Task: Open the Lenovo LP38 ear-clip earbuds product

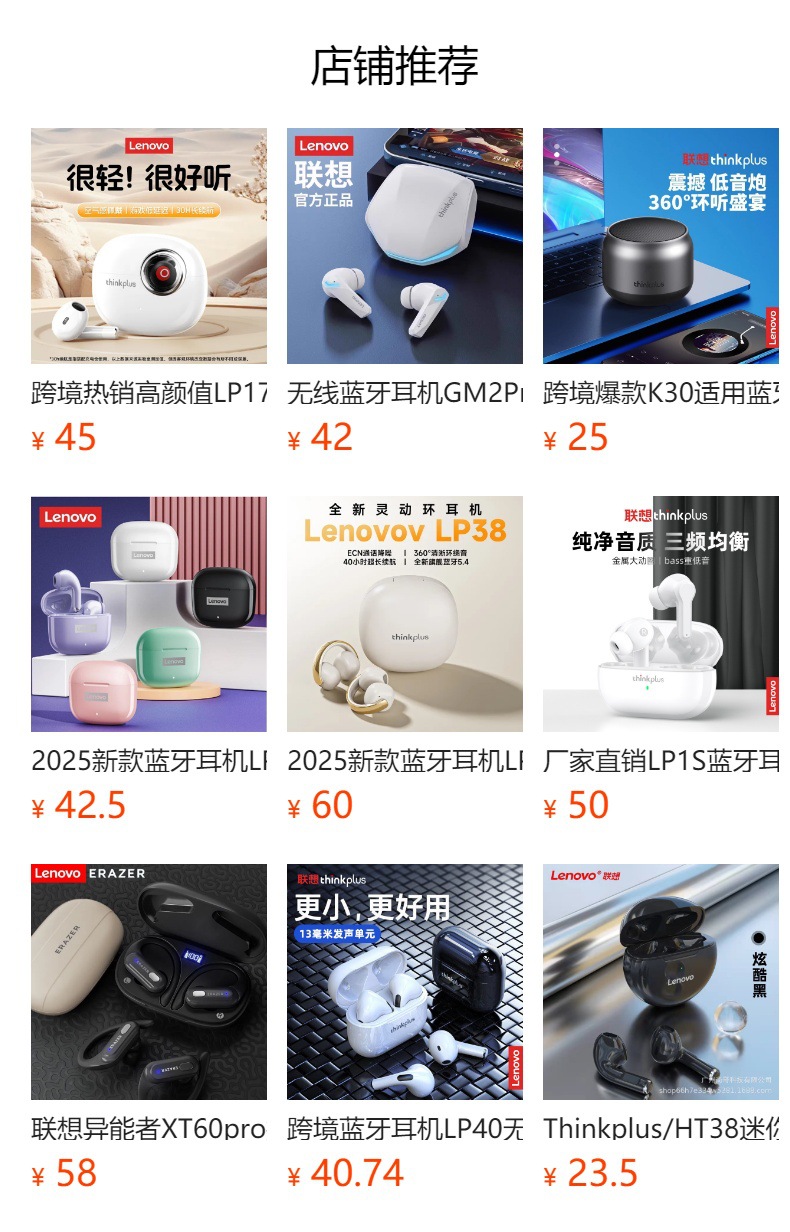Action: coord(405,614)
